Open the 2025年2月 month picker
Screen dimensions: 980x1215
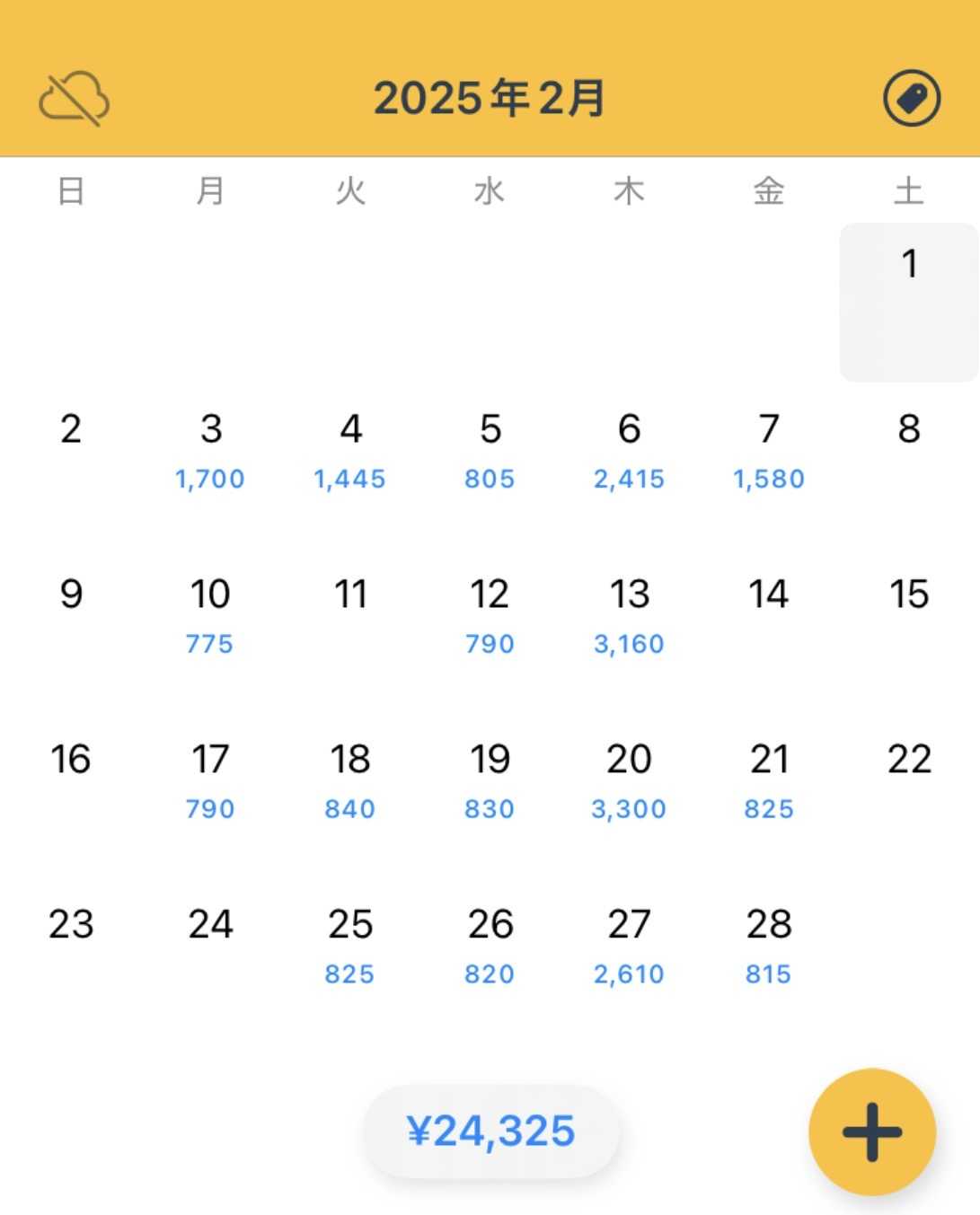(x=490, y=98)
